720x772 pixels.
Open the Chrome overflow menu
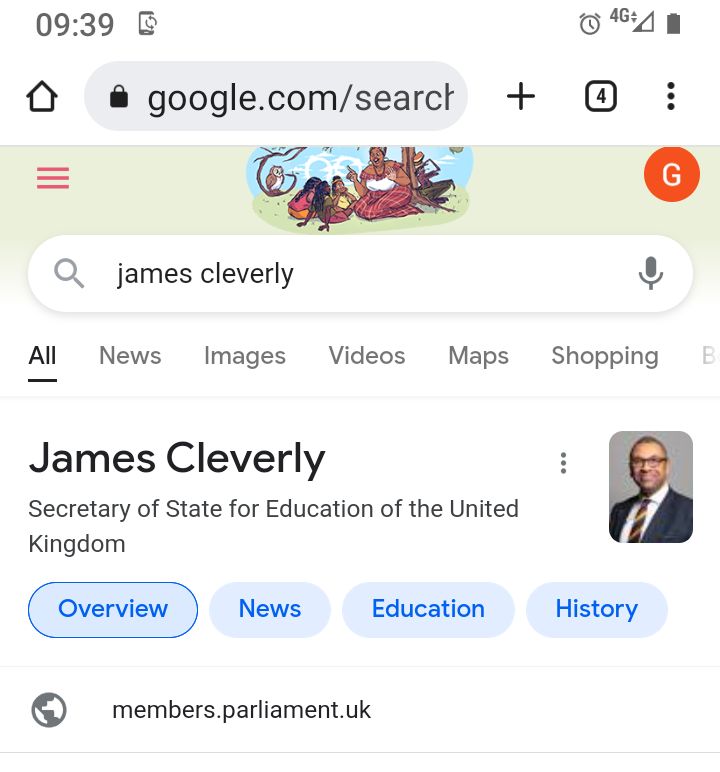pyautogui.click(x=671, y=97)
